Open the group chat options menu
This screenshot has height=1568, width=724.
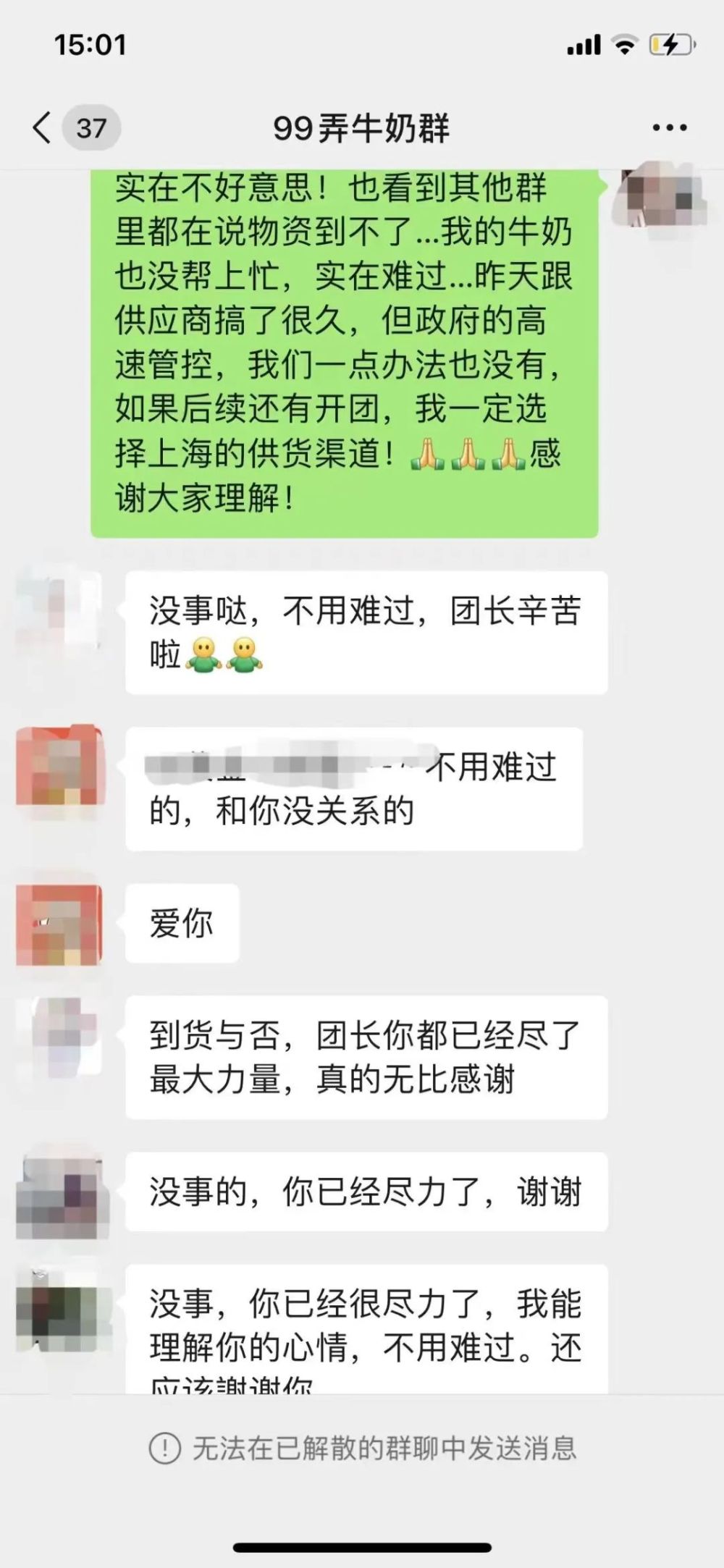pos(669,128)
